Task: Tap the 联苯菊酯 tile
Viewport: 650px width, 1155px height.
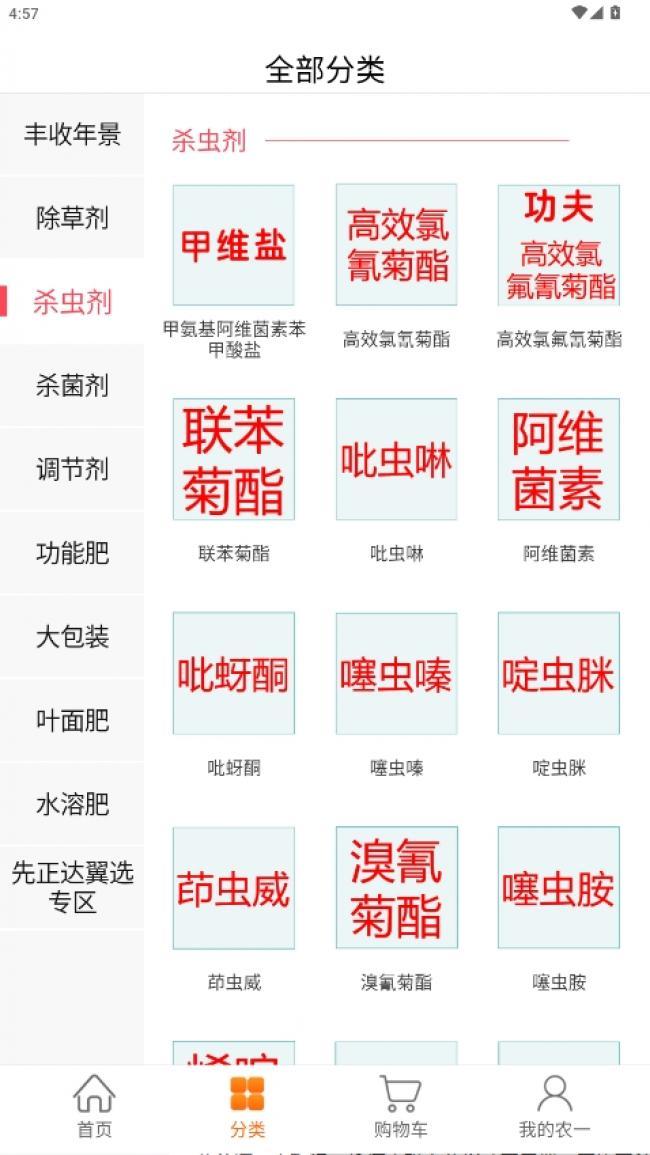Action: coord(233,459)
